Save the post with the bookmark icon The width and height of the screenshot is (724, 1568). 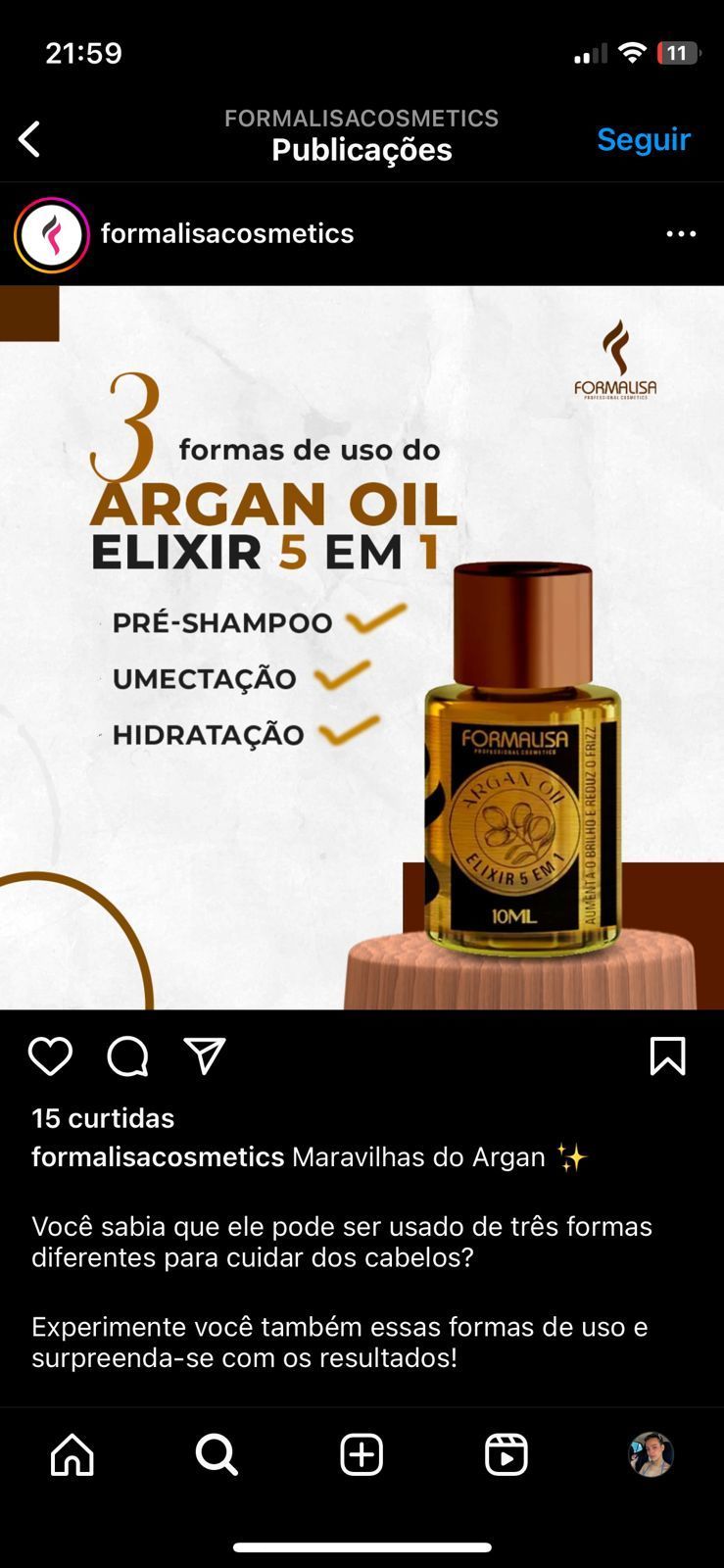tap(667, 1056)
